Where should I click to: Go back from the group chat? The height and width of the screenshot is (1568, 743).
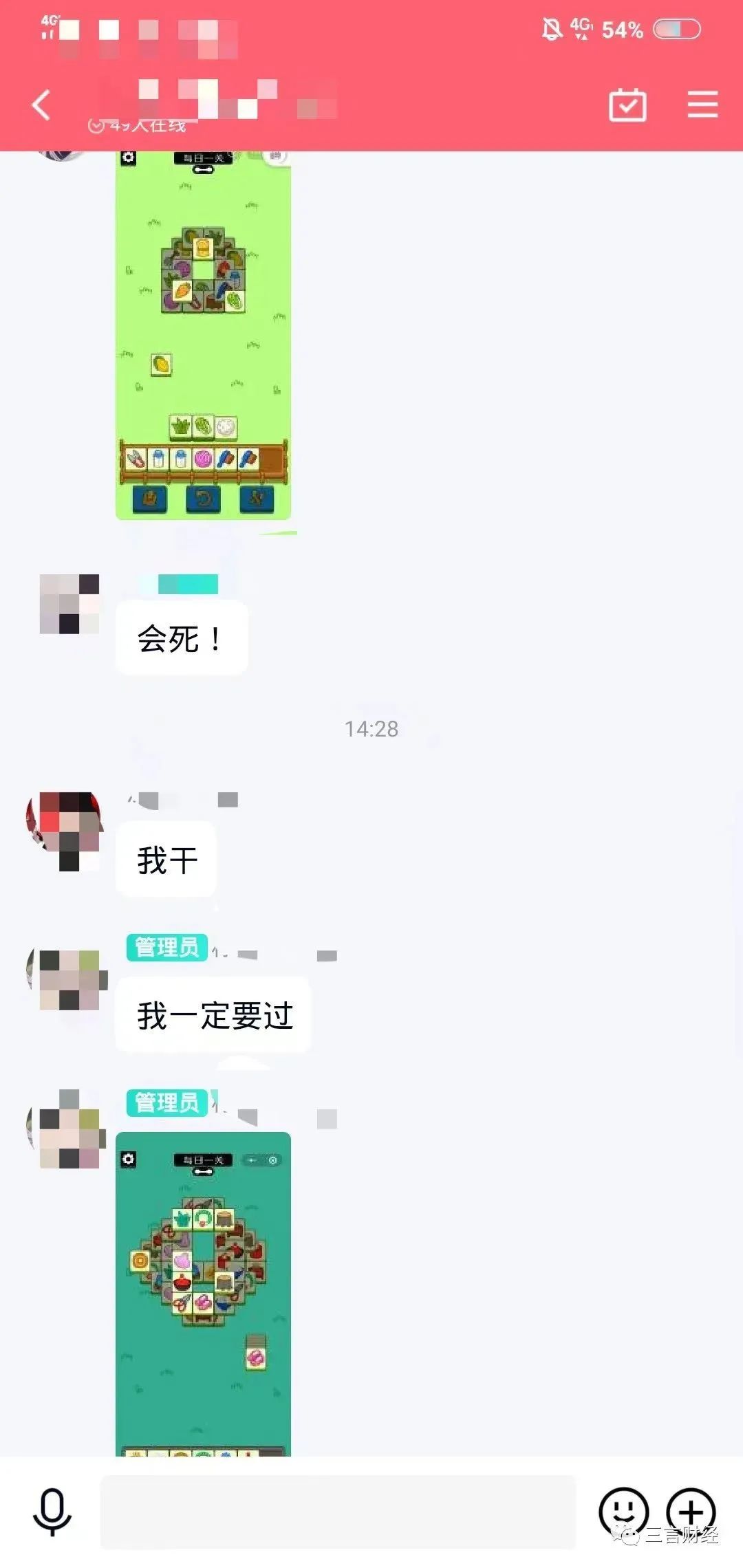[x=41, y=105]
